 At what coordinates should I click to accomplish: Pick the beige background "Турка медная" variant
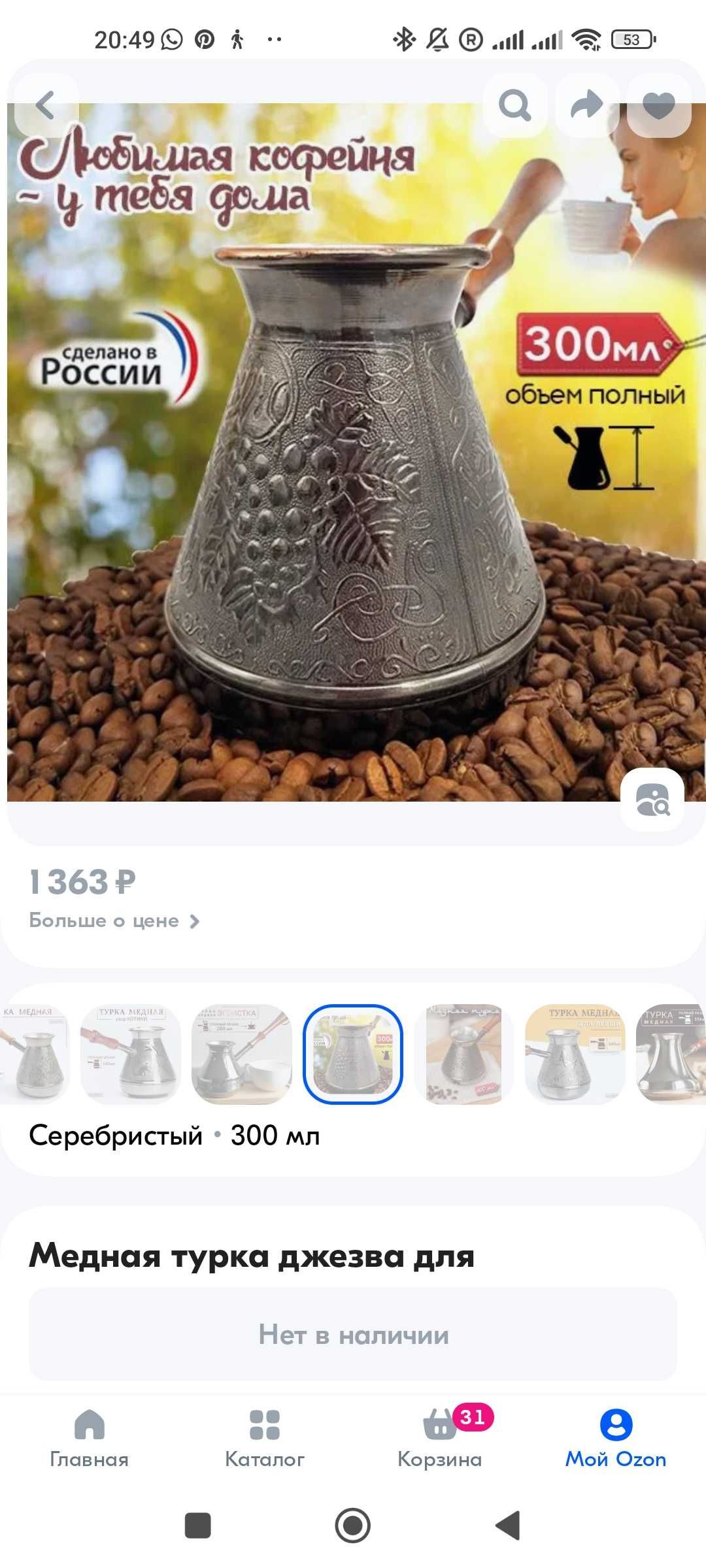tap(575, 1054)
